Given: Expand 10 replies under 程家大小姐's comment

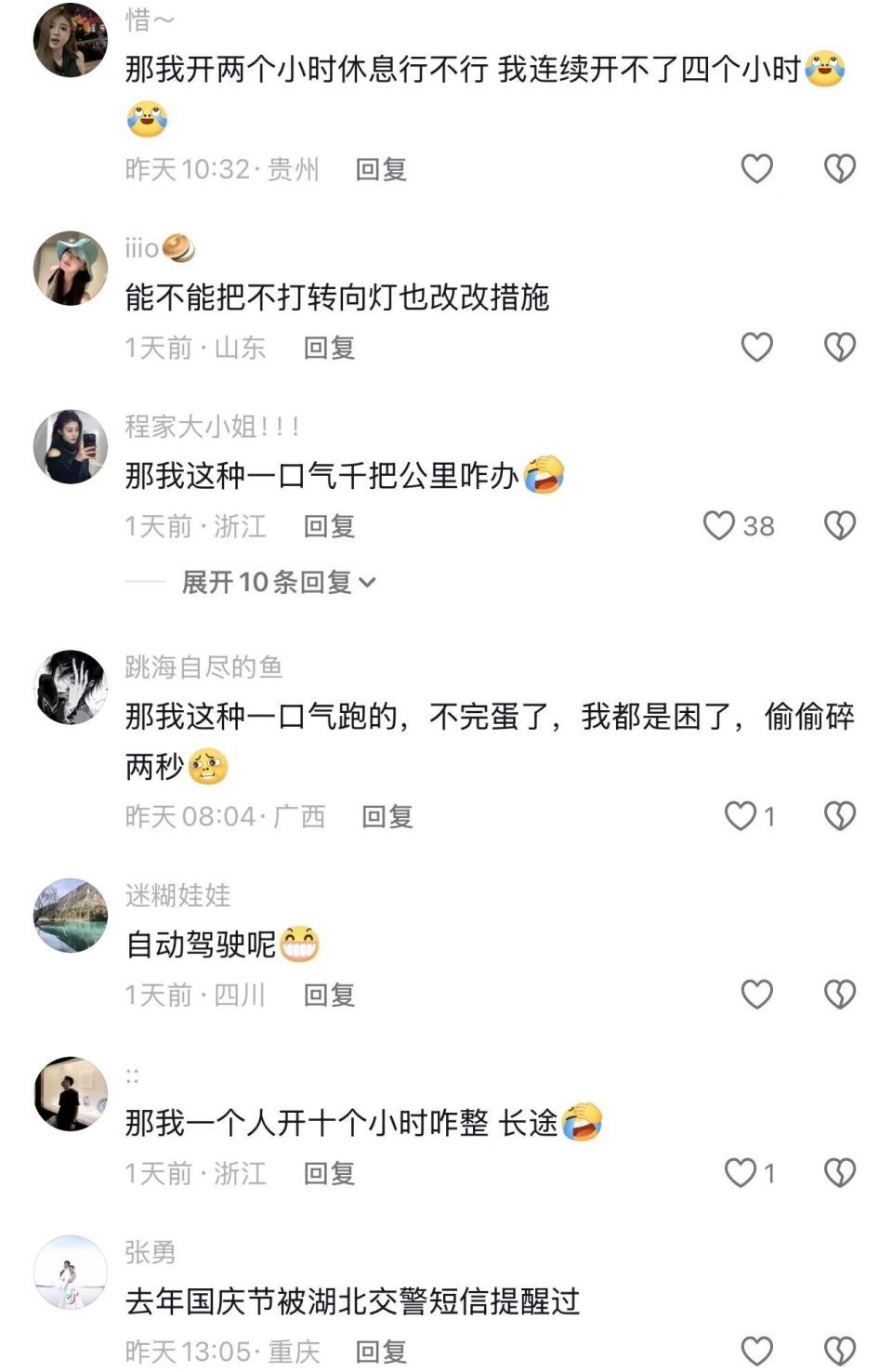Looking at the screenshot, I should [x=278, y=582].
